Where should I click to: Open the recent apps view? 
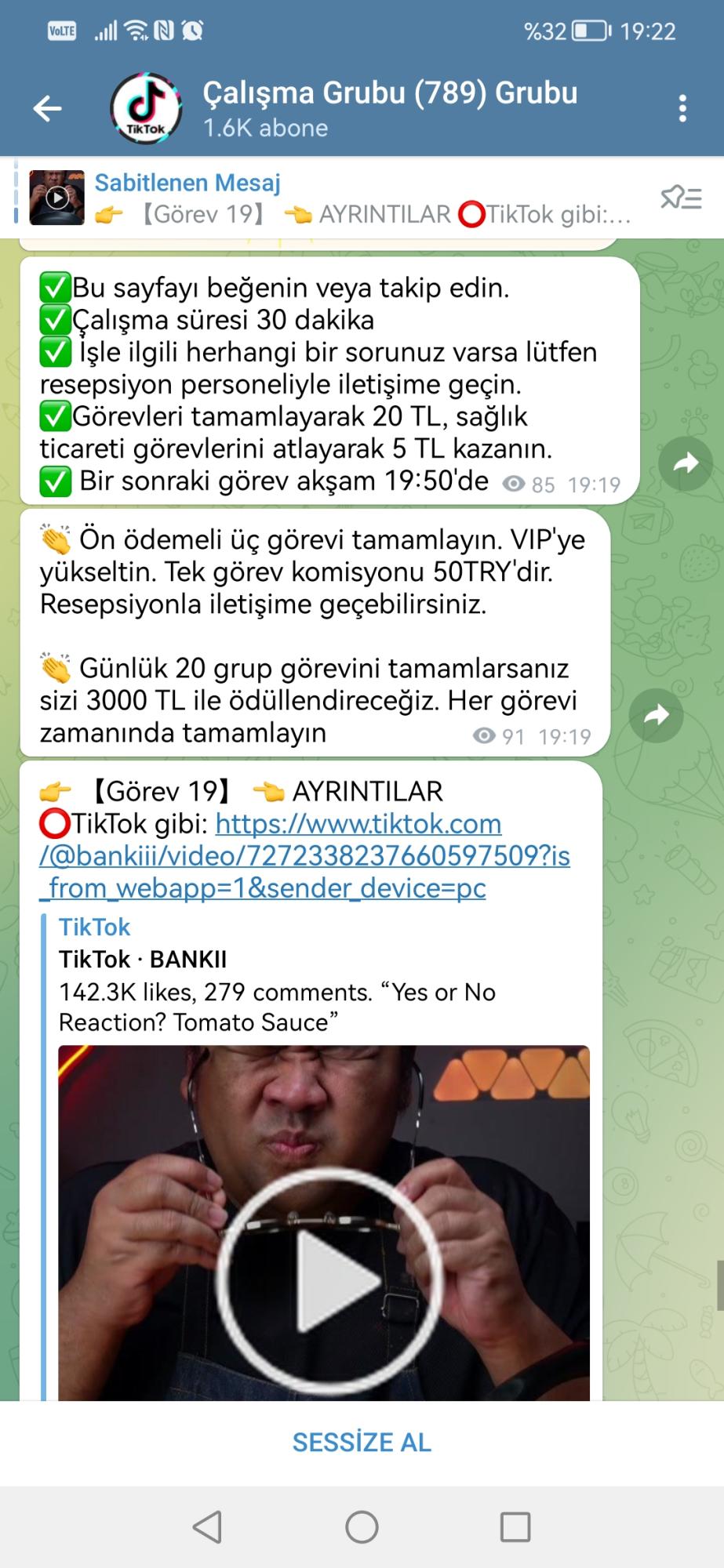pyautogui.click(x=515, y=1527)
